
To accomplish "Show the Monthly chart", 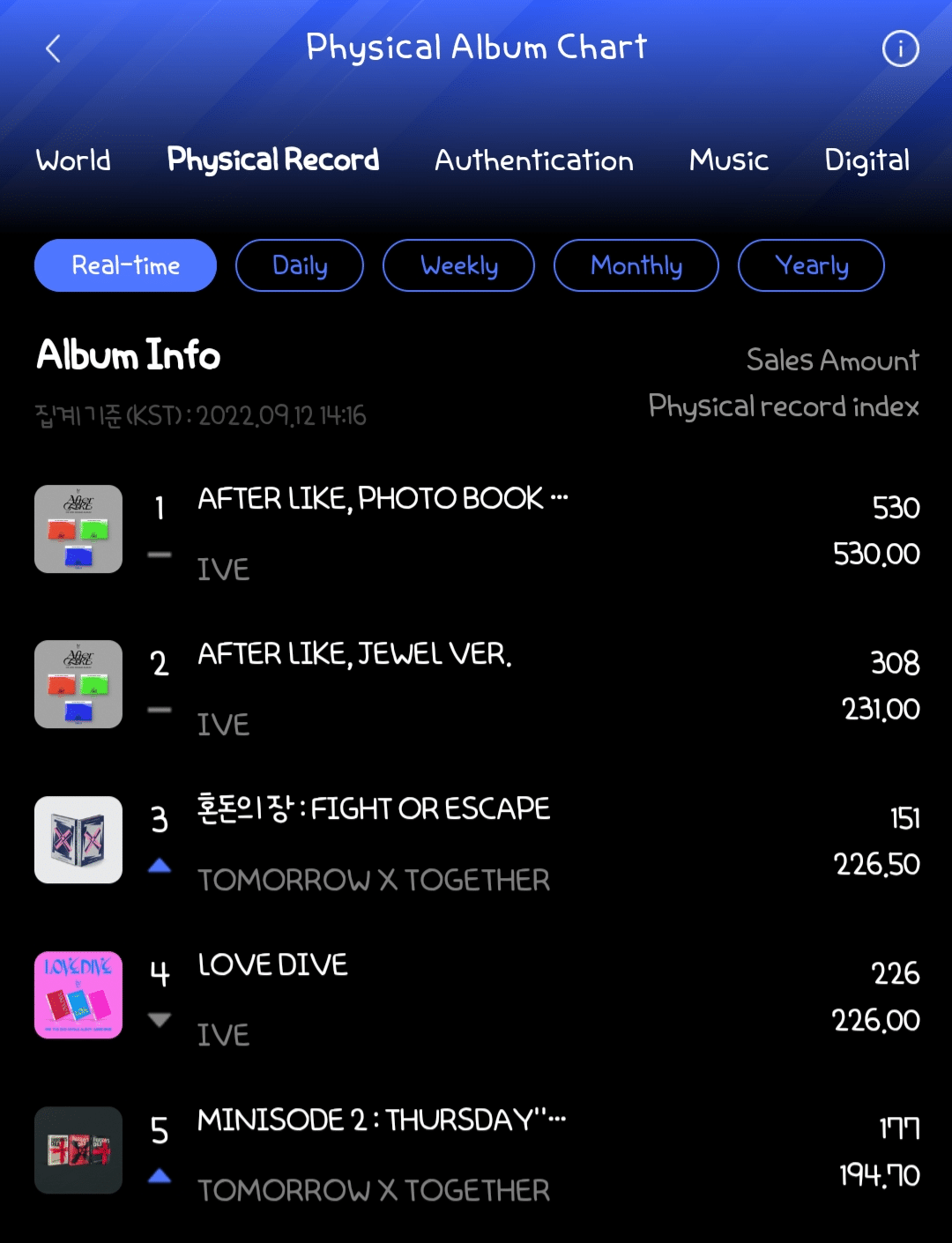I will [x=636, y=265].
